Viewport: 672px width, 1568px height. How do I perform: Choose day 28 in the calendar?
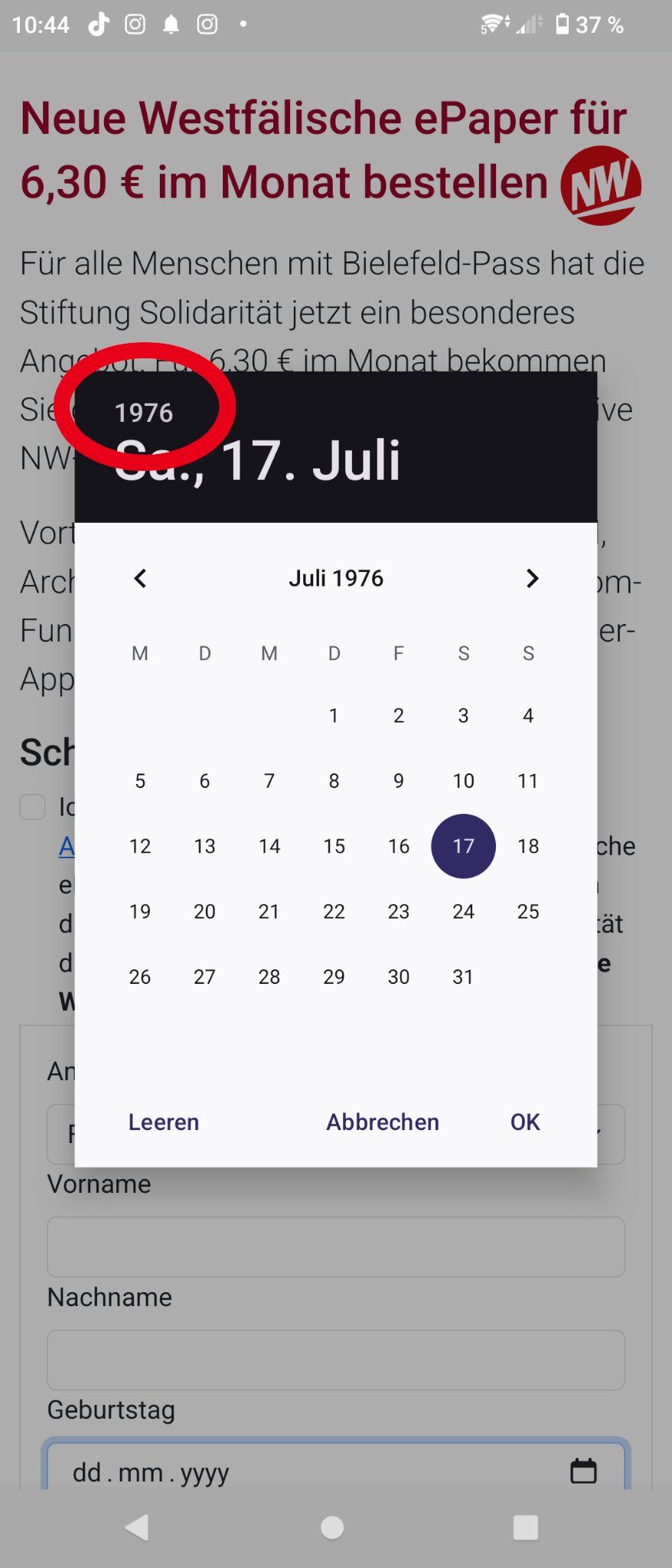(x=269, y=977)
